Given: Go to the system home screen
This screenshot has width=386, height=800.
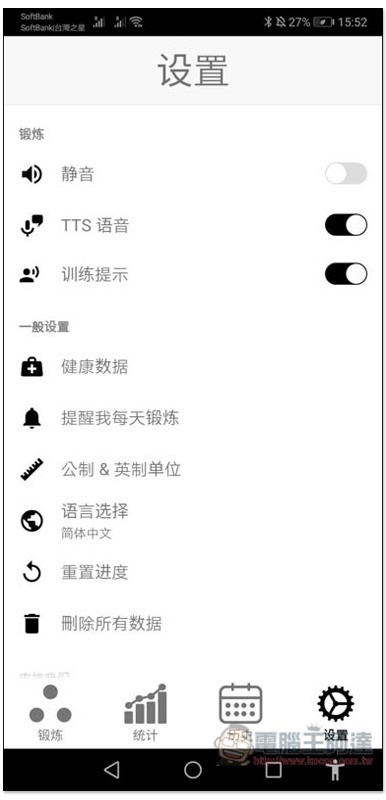Looking at the screenshot, I should coord(192,770).
